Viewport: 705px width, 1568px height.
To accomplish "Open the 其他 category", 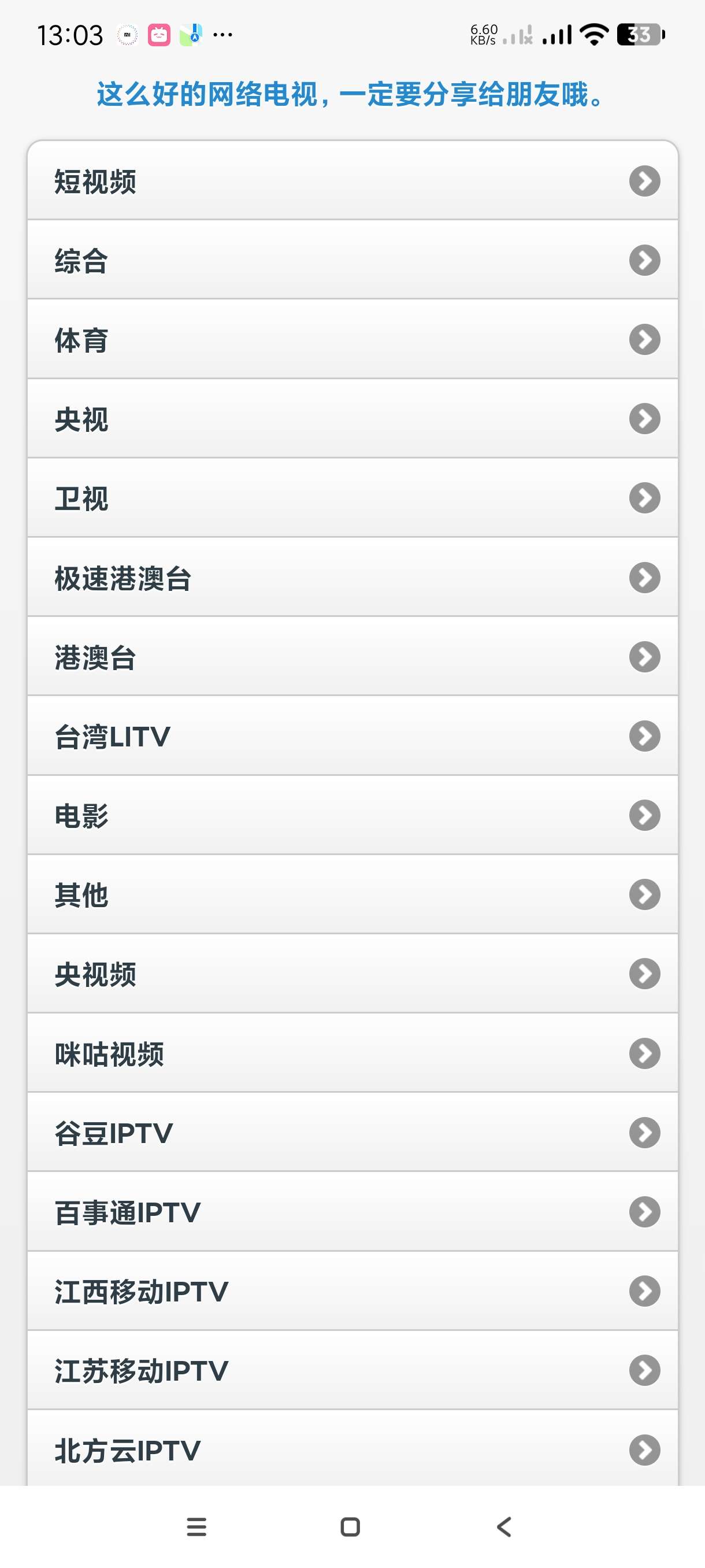I will (352, 894).
